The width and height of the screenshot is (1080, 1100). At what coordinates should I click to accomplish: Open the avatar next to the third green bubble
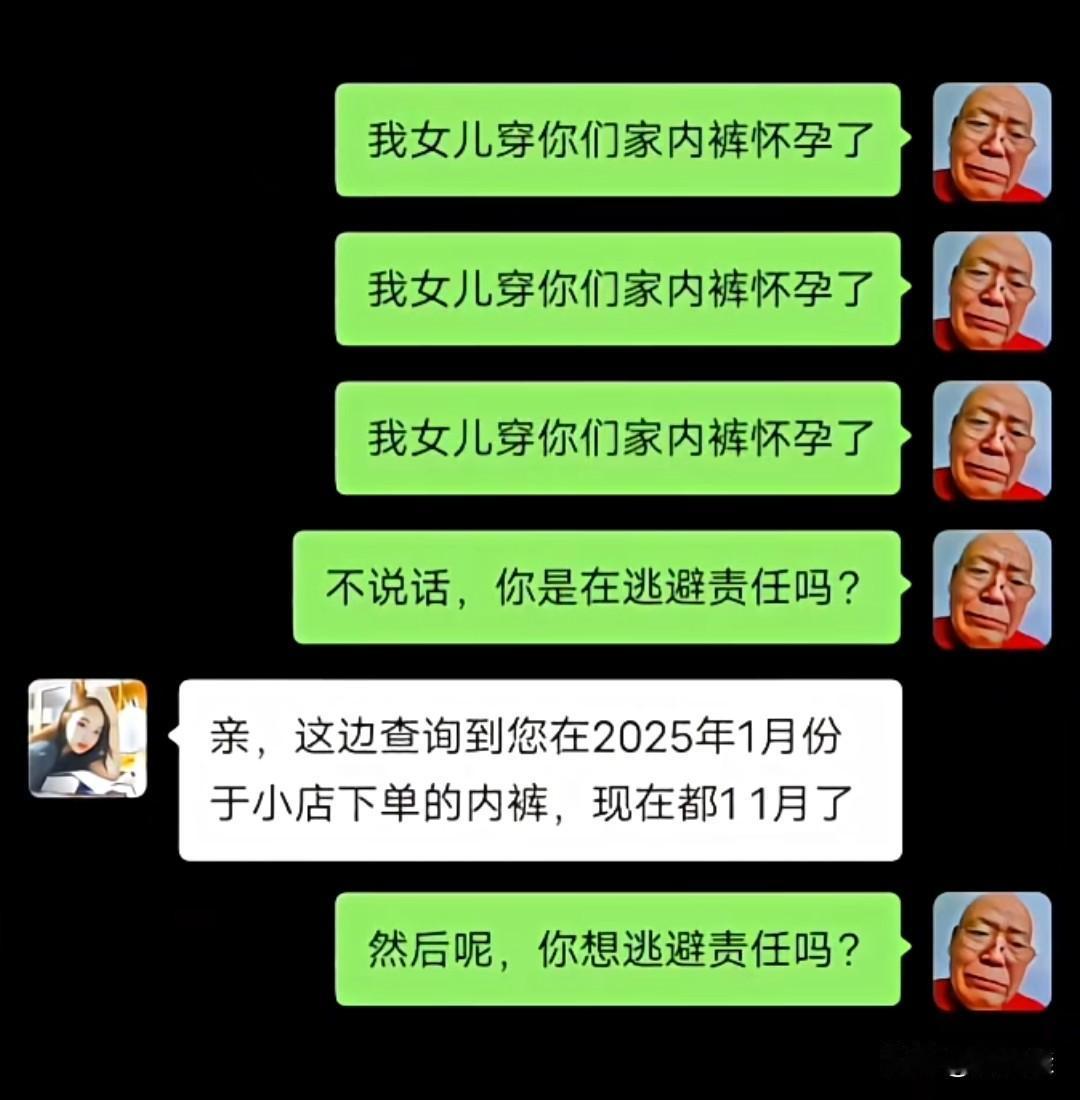point(992,441)
